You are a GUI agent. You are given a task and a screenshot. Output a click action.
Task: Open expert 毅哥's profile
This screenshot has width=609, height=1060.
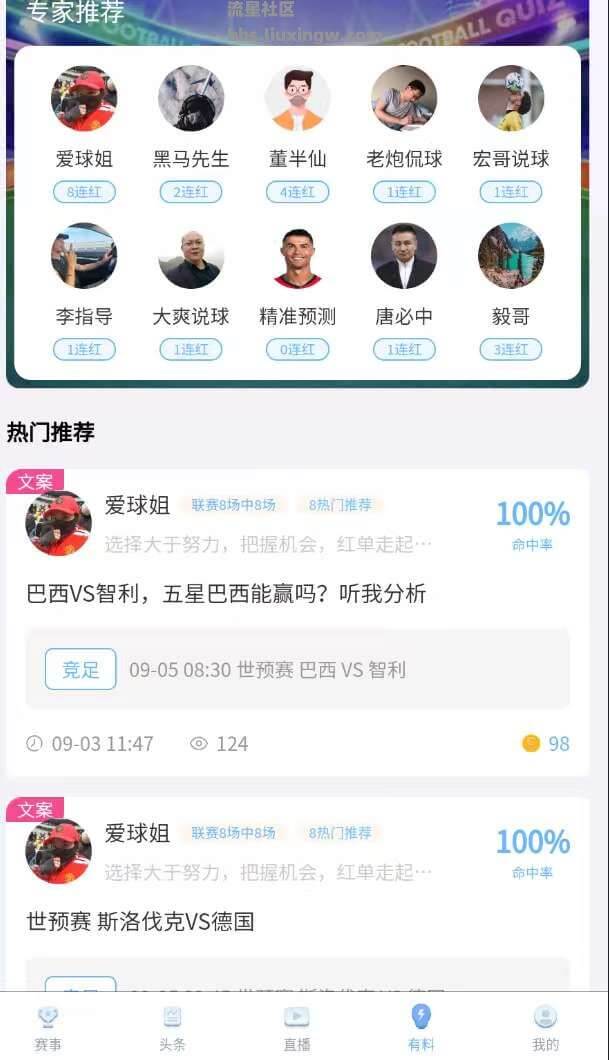(x=511, y=257)
